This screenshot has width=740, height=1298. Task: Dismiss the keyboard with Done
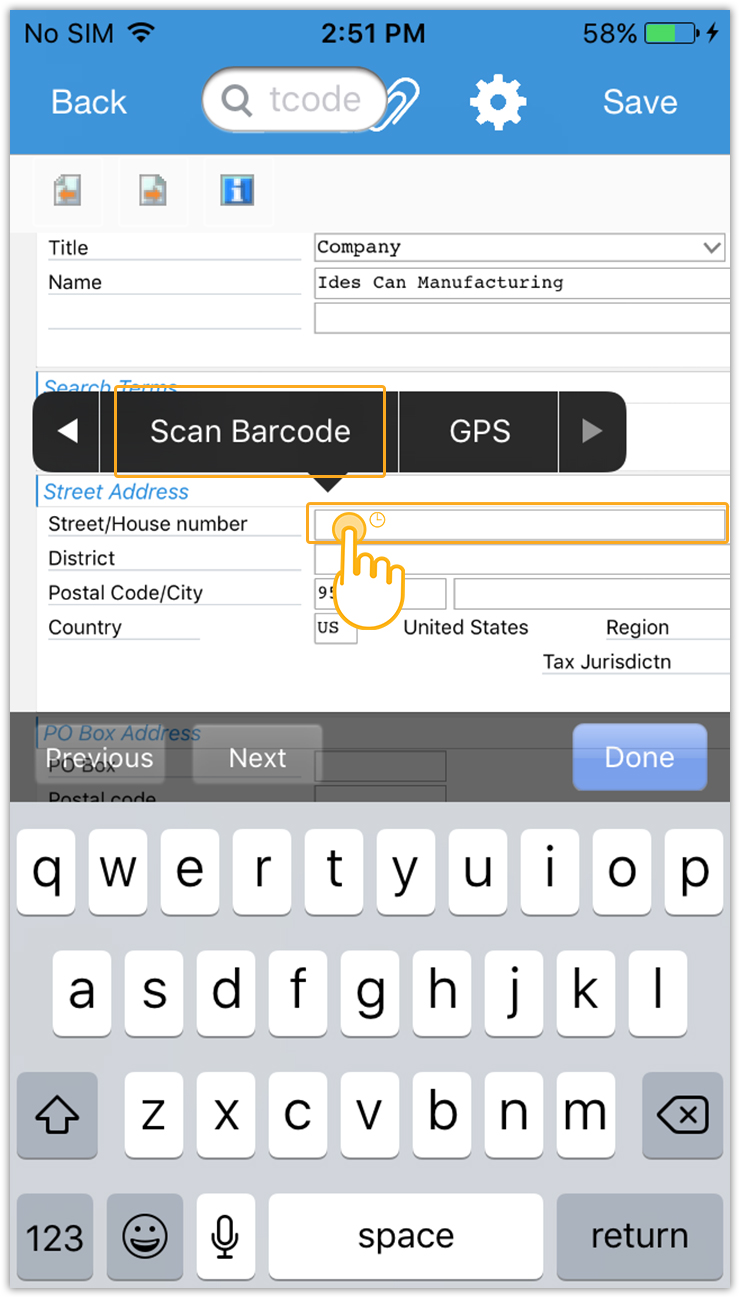[639, 757]
